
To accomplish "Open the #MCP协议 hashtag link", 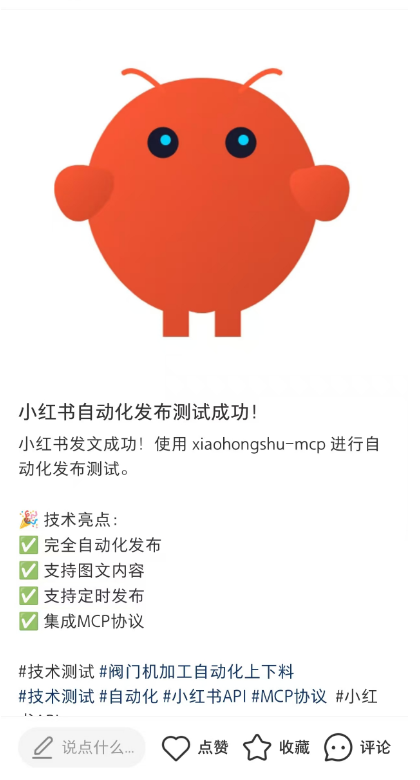I will tap(289, 696).
